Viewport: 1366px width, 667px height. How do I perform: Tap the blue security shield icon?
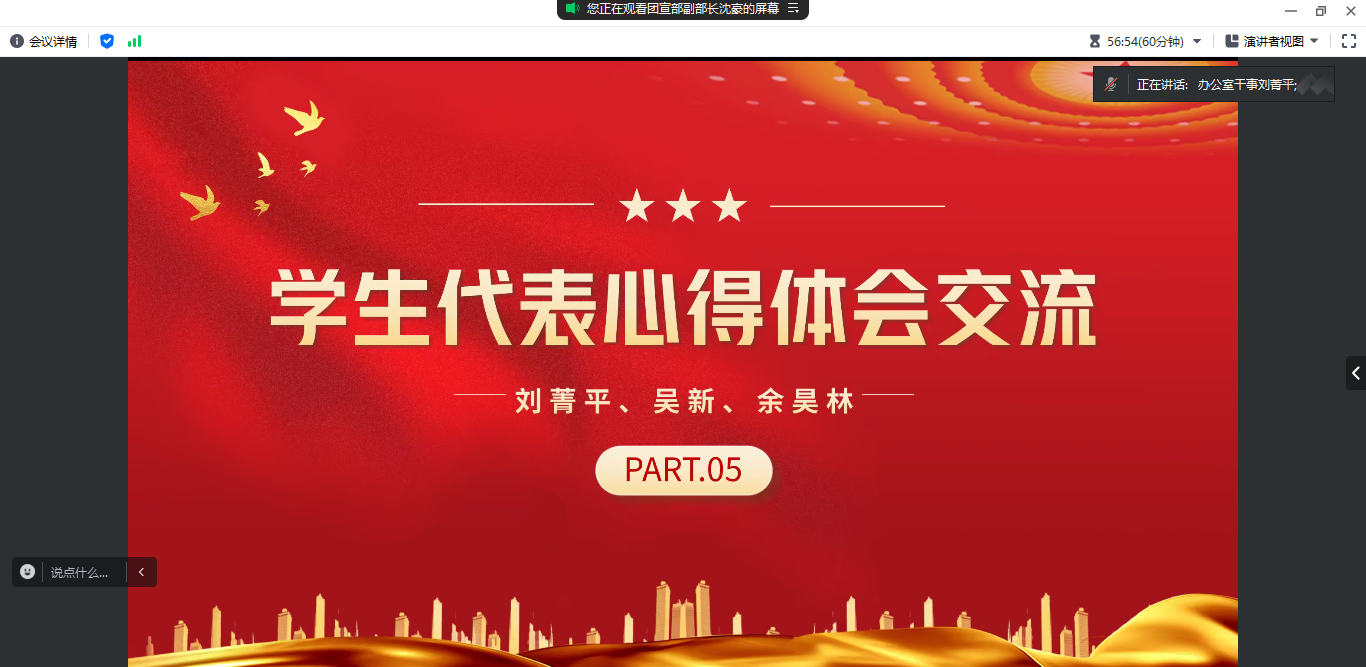[x=107, y=41]
